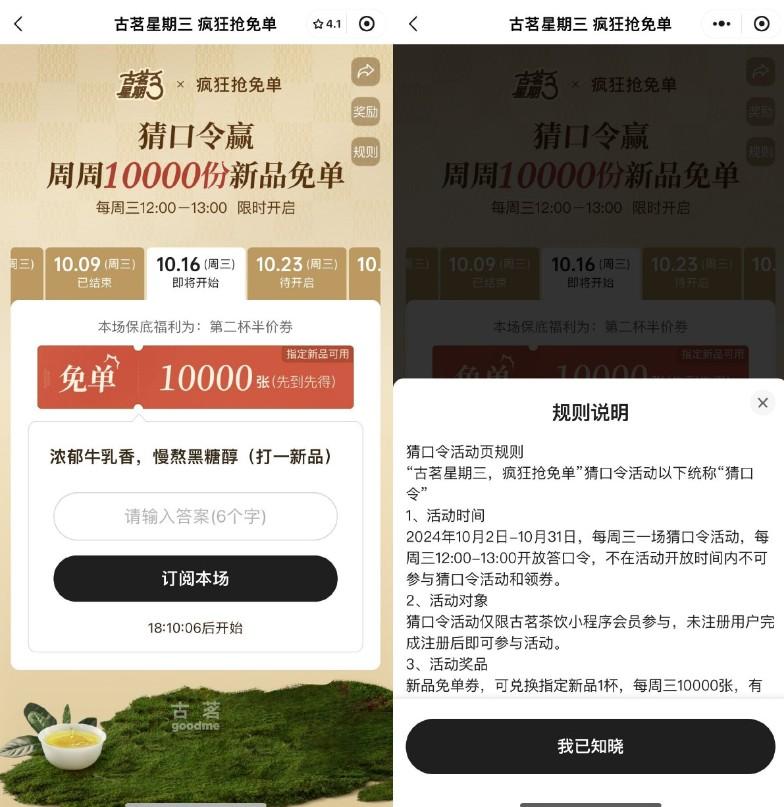
Task: Switch to the 10.16 即将开始 tab
Action: 194,272
